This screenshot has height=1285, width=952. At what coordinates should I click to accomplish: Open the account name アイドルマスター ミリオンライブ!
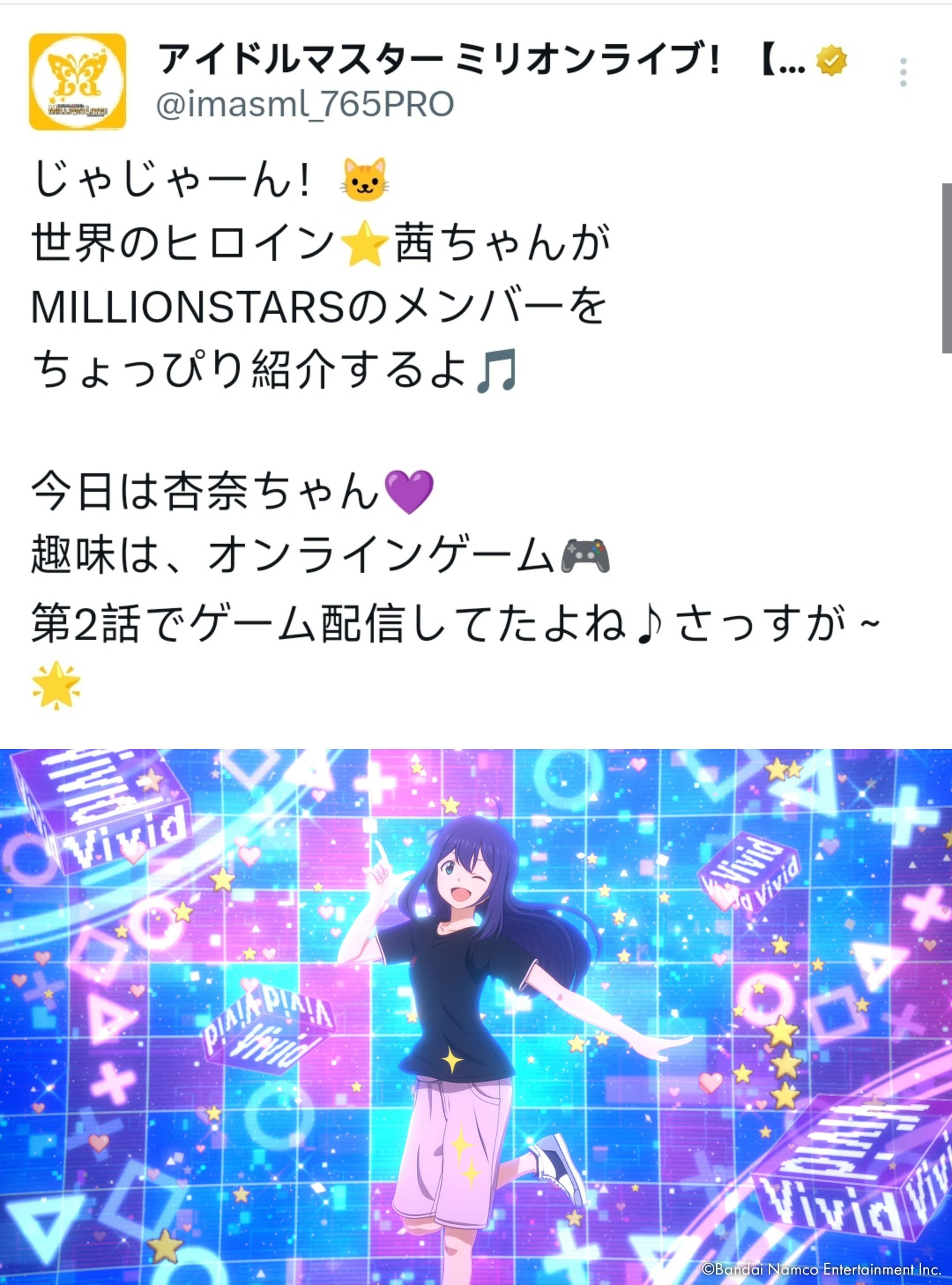point(438,60)
